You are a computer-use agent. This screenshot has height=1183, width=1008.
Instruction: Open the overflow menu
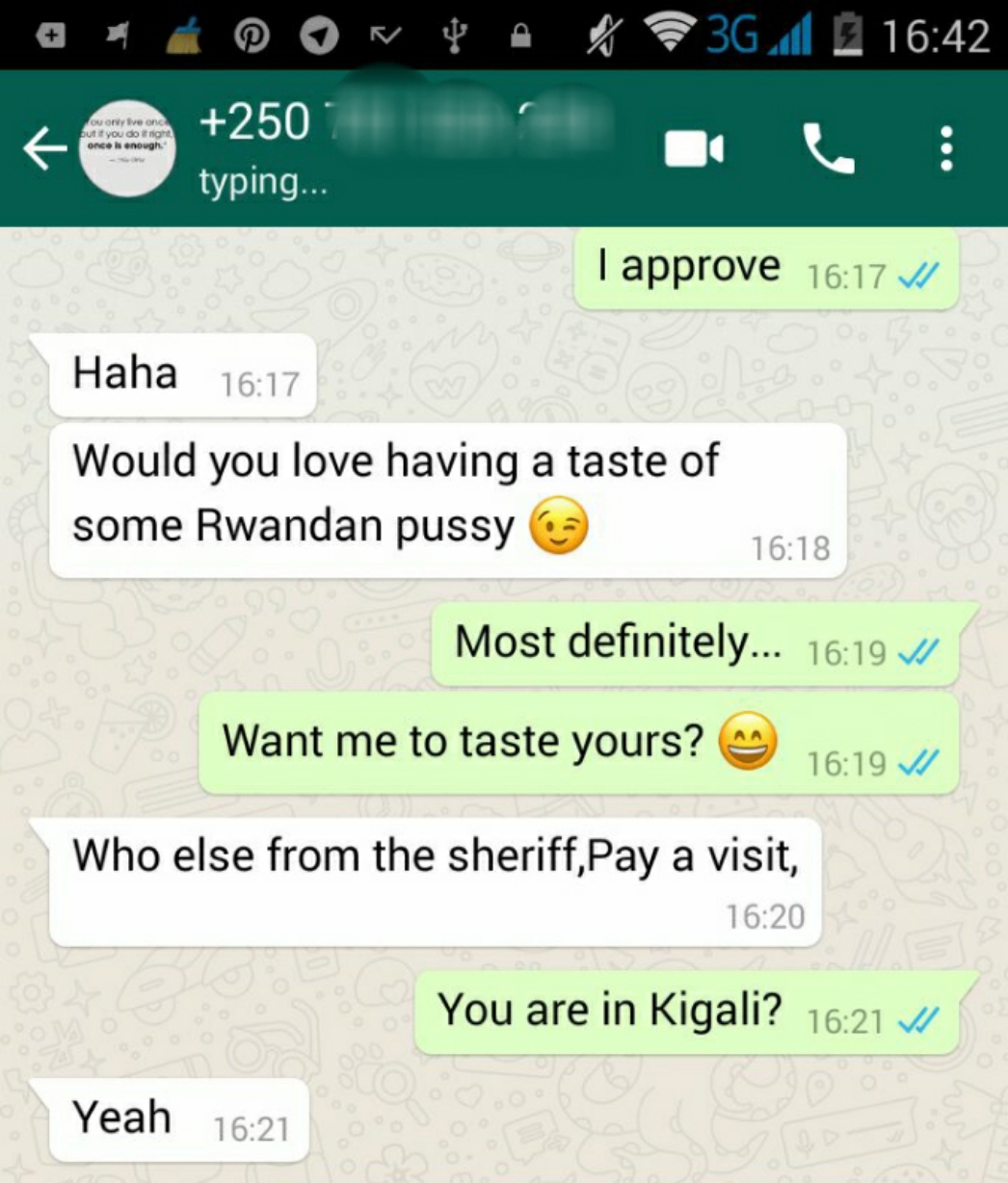(946, 149)
